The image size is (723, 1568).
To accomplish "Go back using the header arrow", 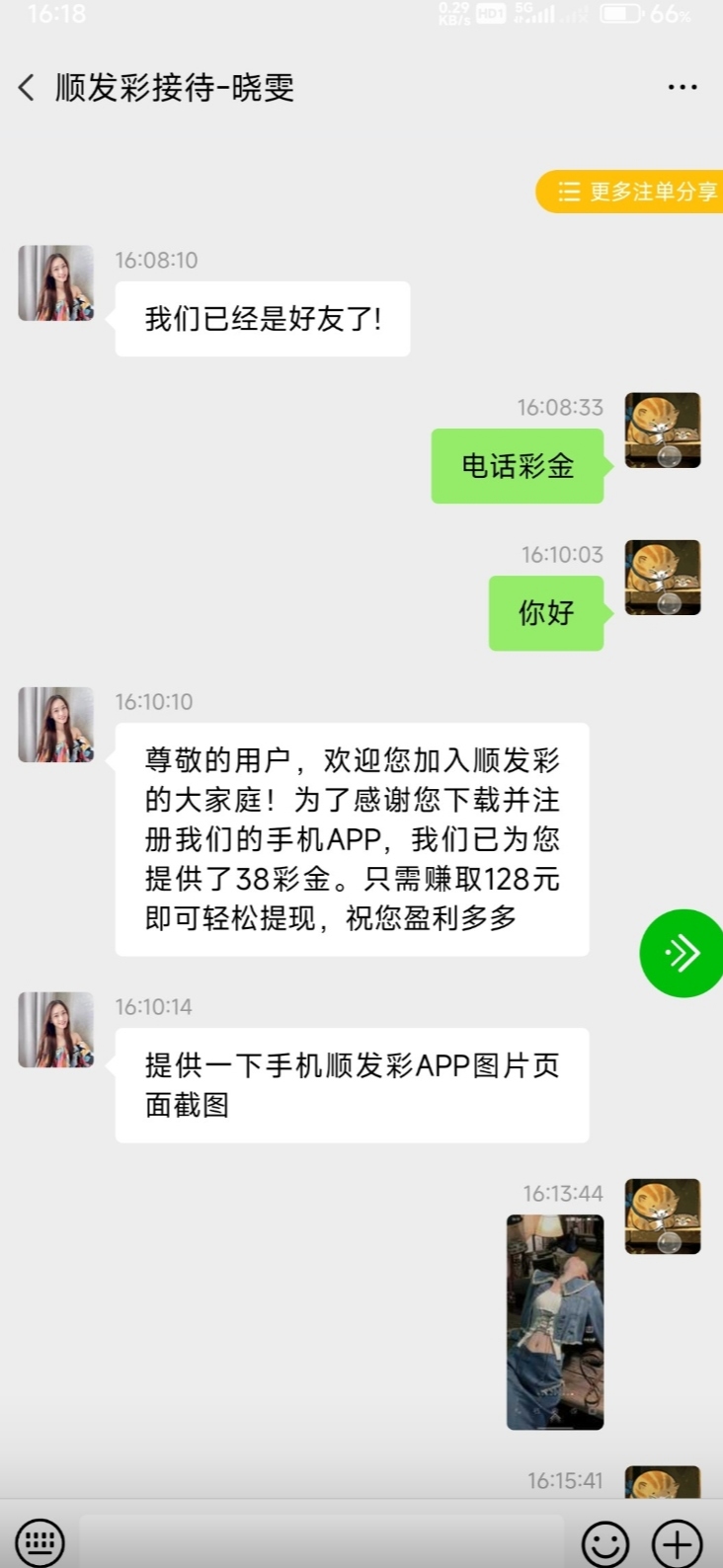I will coord(27,88).
